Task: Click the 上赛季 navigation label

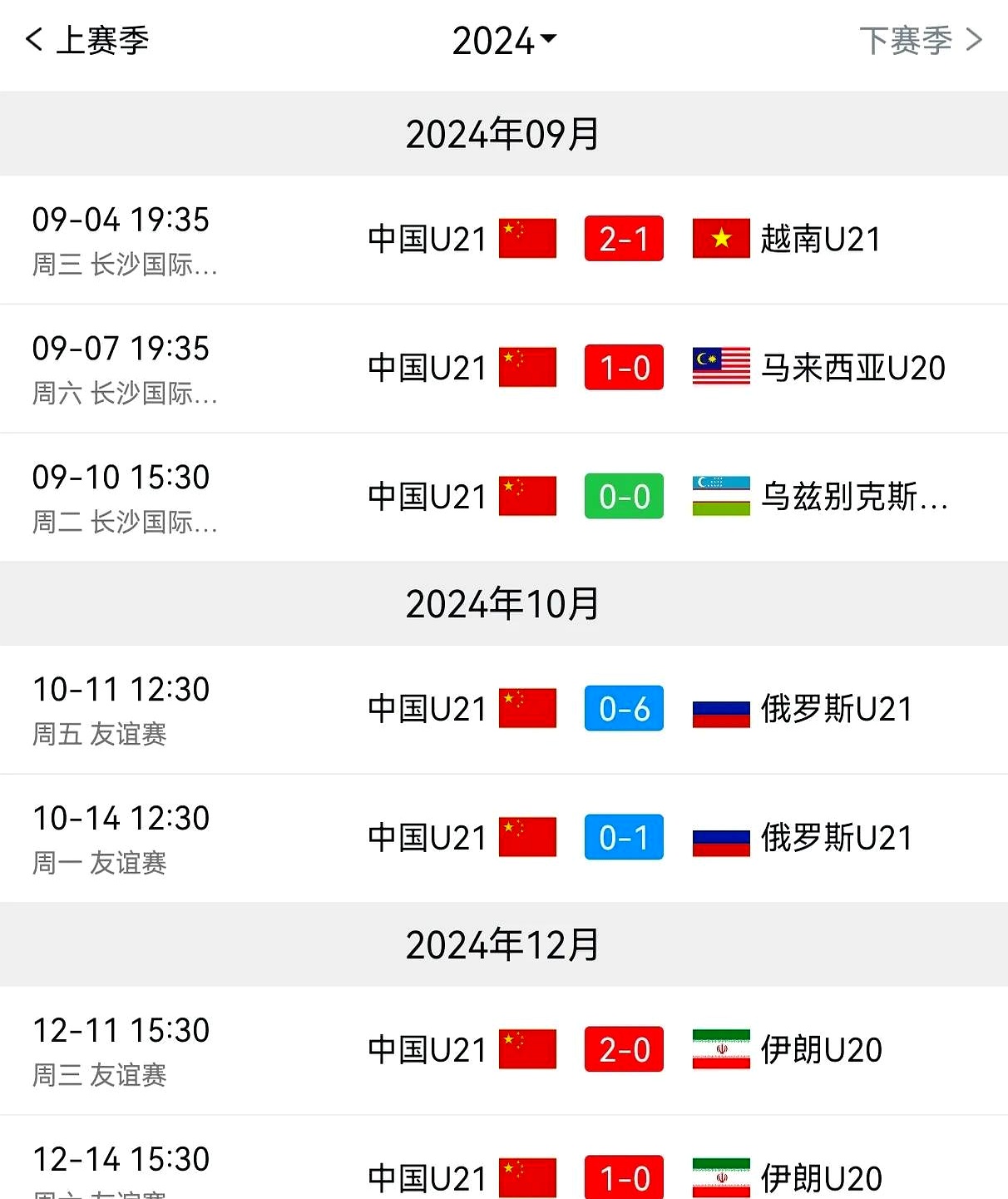Action: point(100,41)
